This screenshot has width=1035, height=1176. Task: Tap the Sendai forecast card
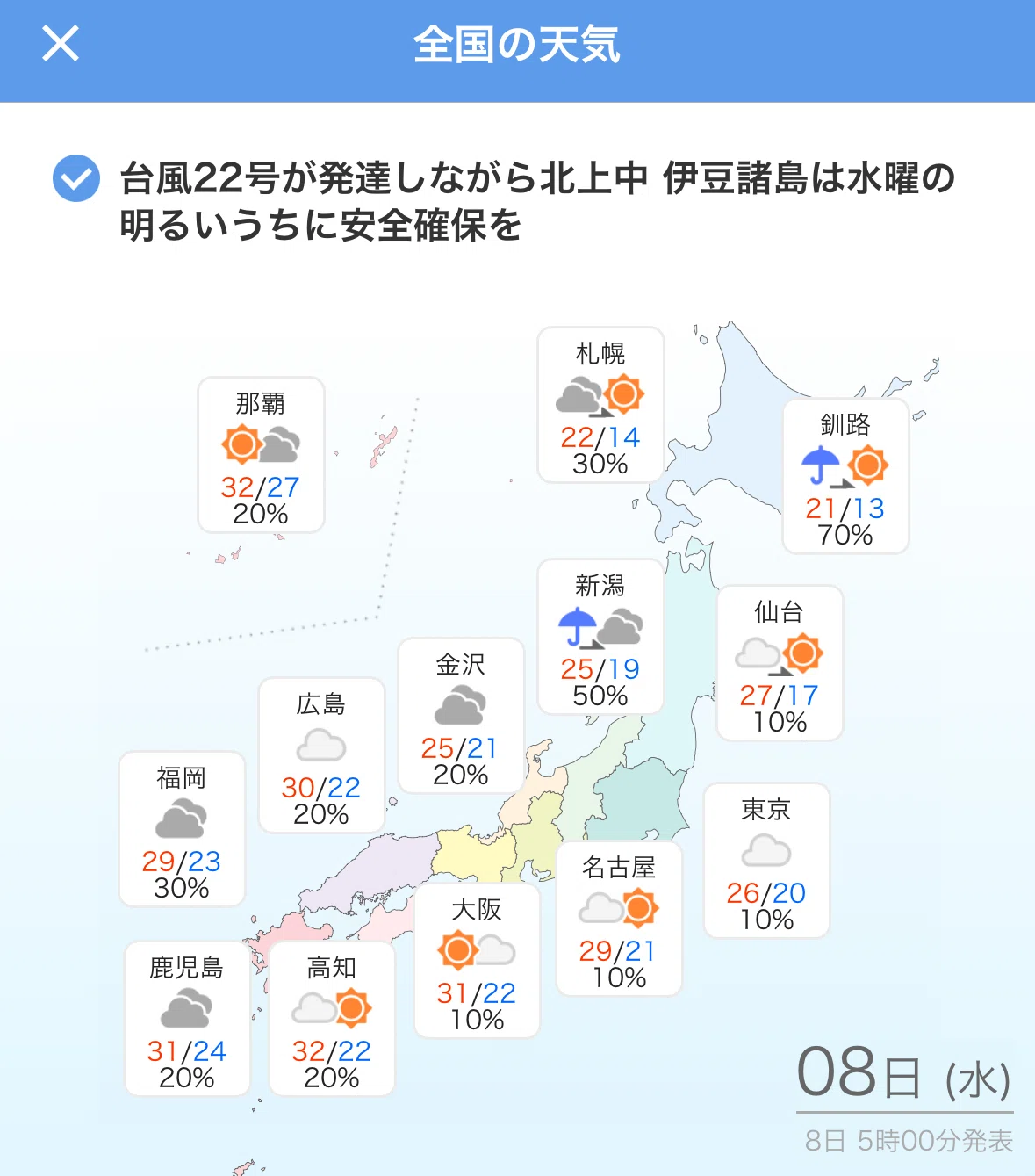(x=780, y=663)
